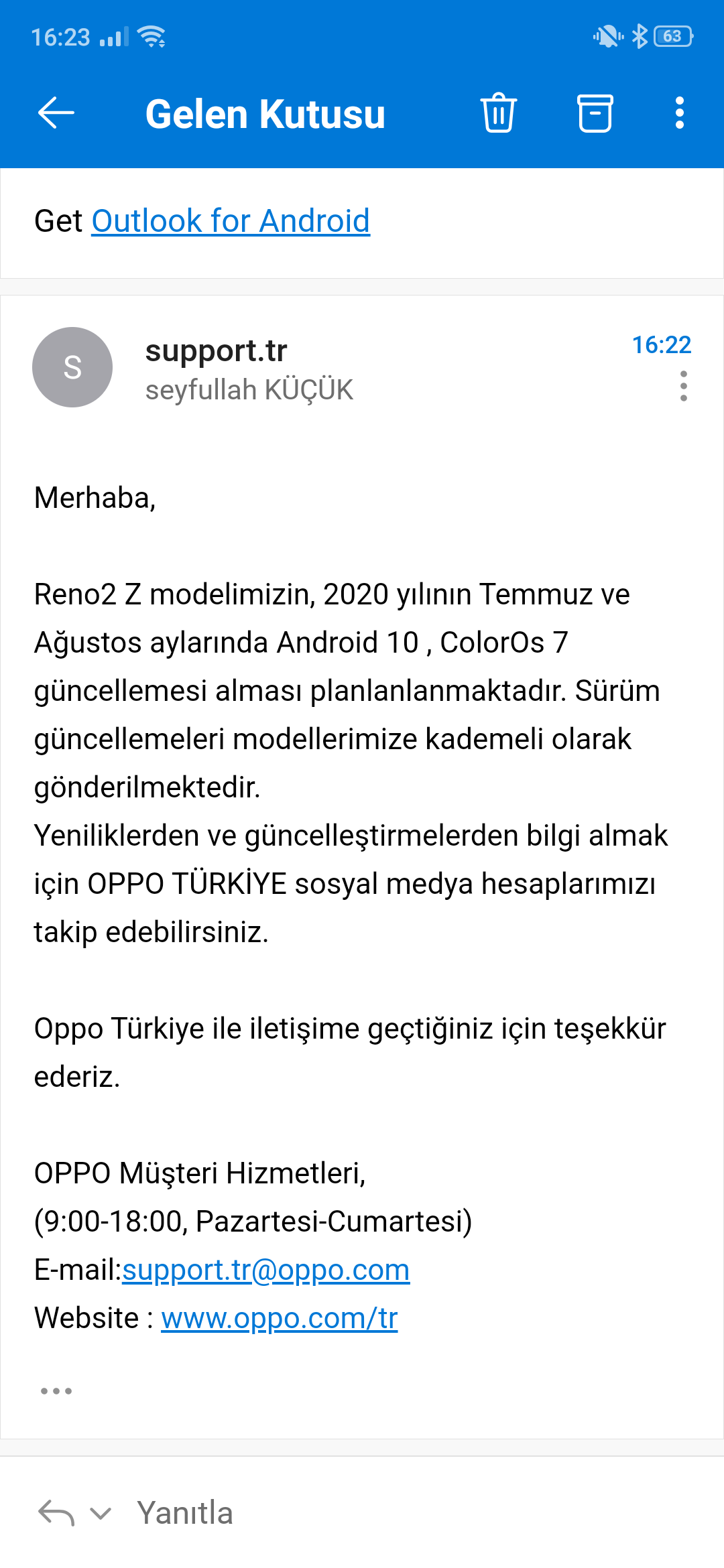Open message options next to 16:22
This screenshot has height=1568, width=724.
(683, 386)
